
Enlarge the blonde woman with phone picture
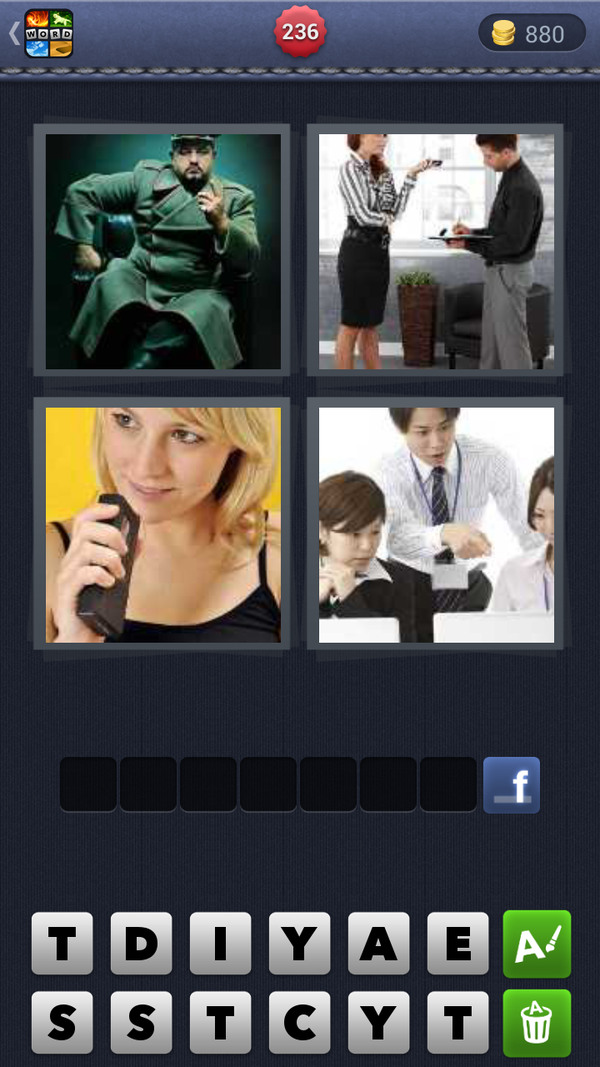[163, 524]
